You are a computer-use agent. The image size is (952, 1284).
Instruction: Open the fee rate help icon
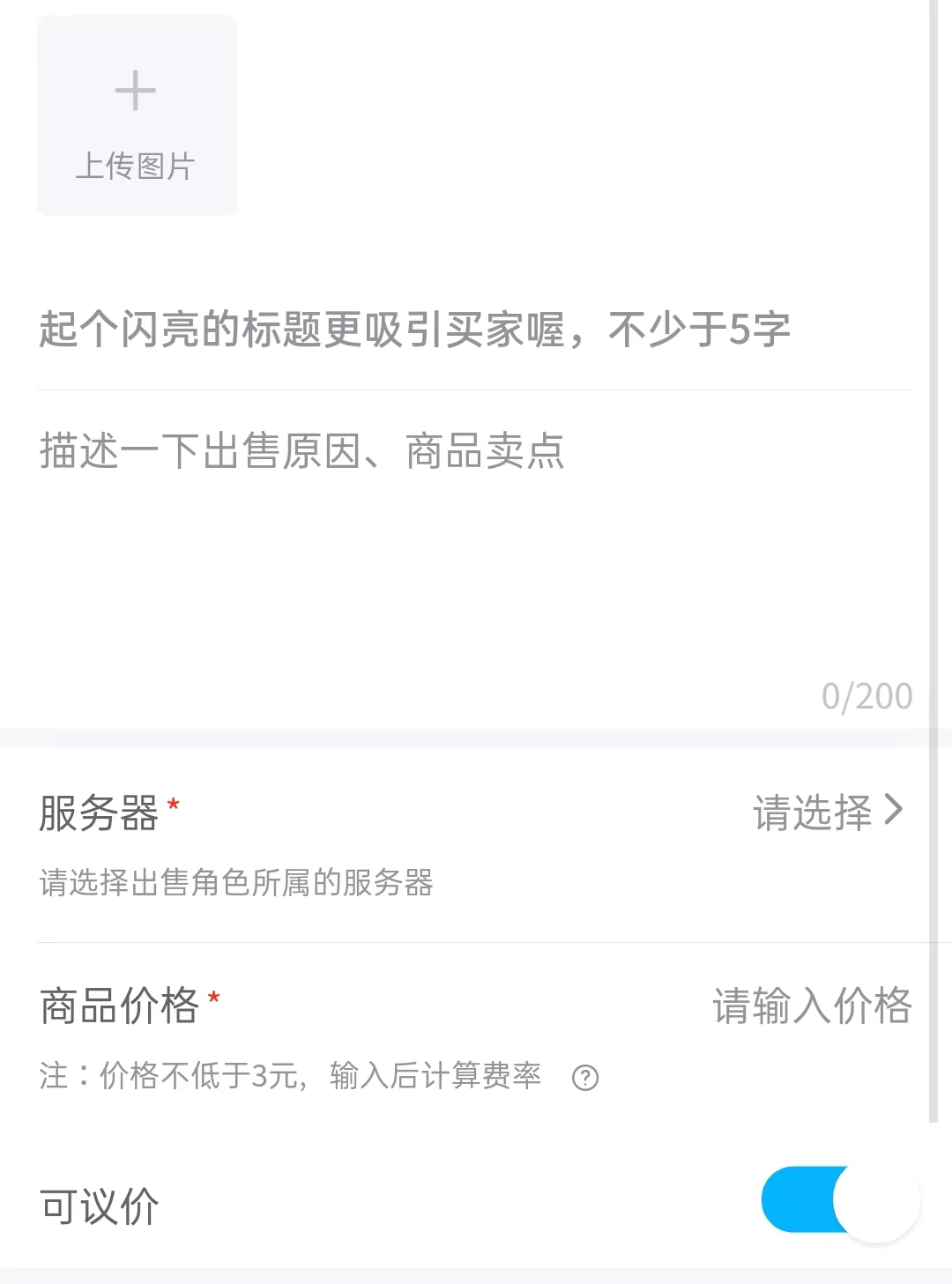point(585,1078)
